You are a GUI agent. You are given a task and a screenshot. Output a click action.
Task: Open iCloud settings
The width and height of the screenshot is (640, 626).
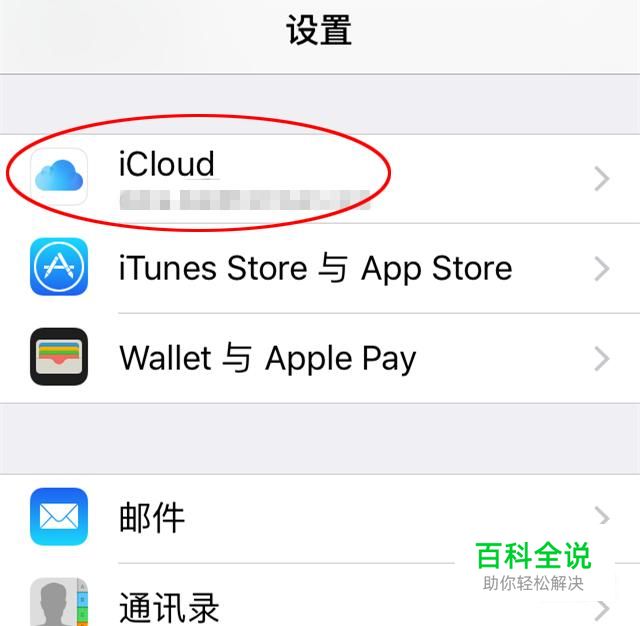[x=320, y=178]
